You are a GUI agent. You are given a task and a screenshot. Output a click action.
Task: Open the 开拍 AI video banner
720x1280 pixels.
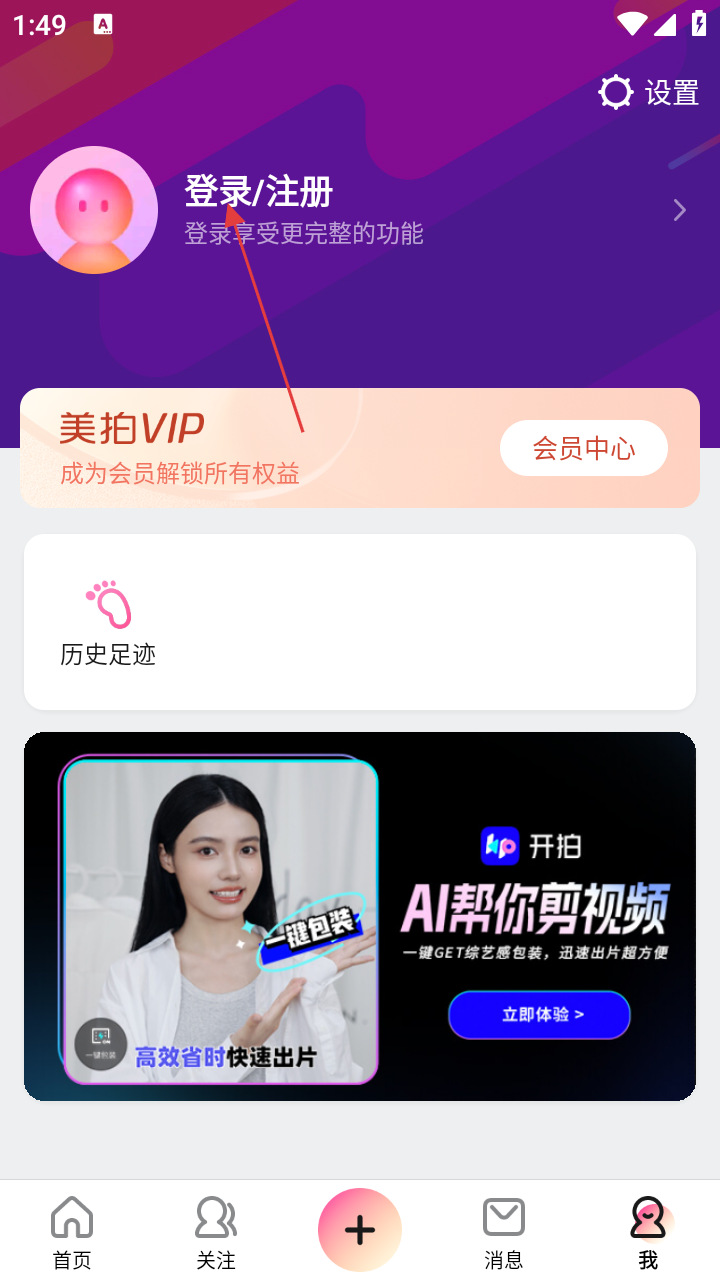(360, 916)
